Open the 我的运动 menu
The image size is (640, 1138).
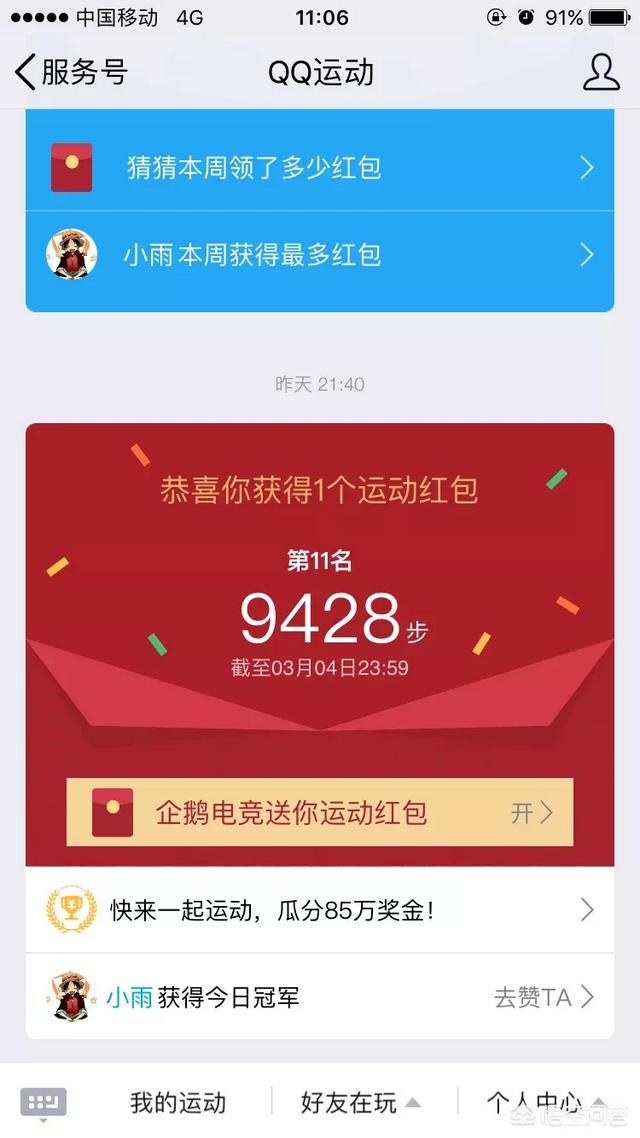(178, 1103)
